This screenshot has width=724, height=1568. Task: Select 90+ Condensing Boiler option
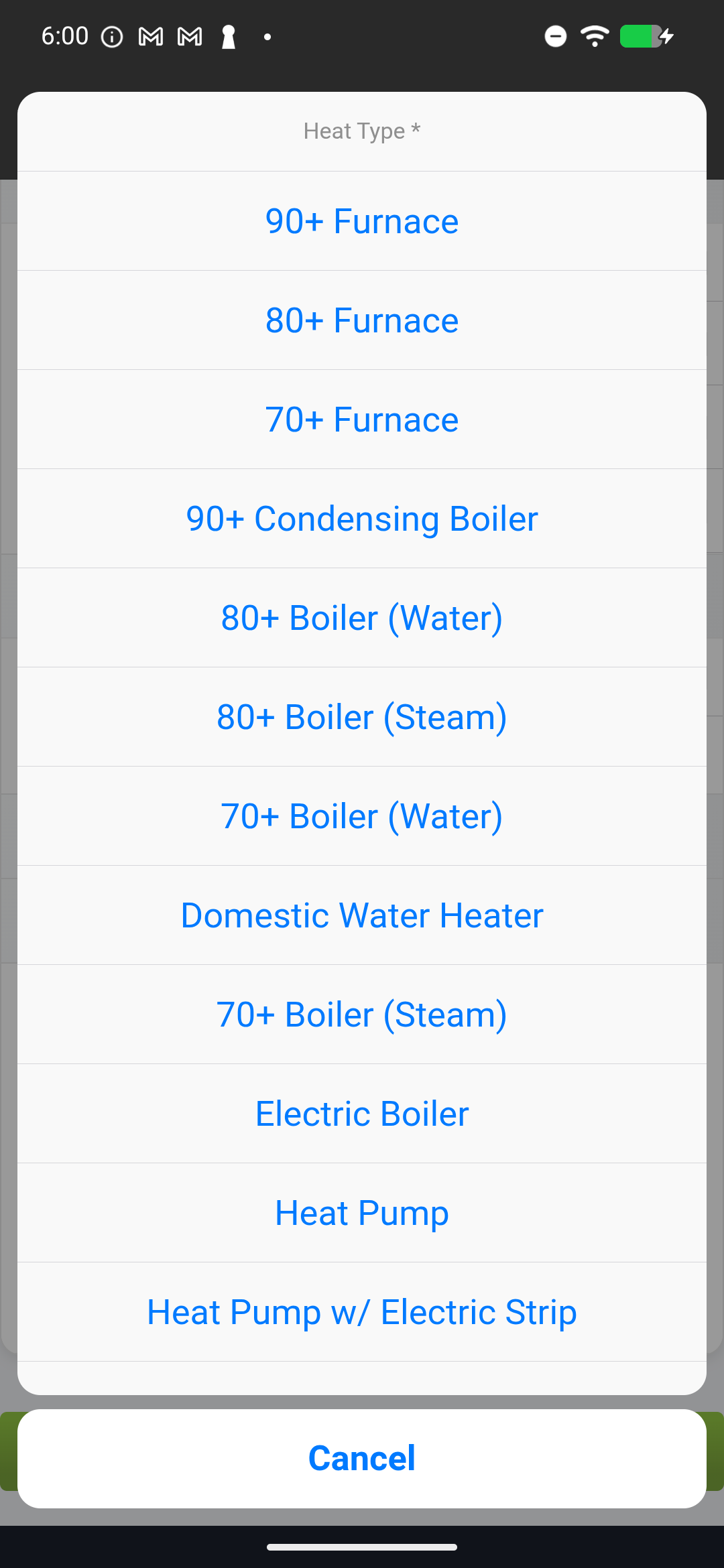pos(362,518)
